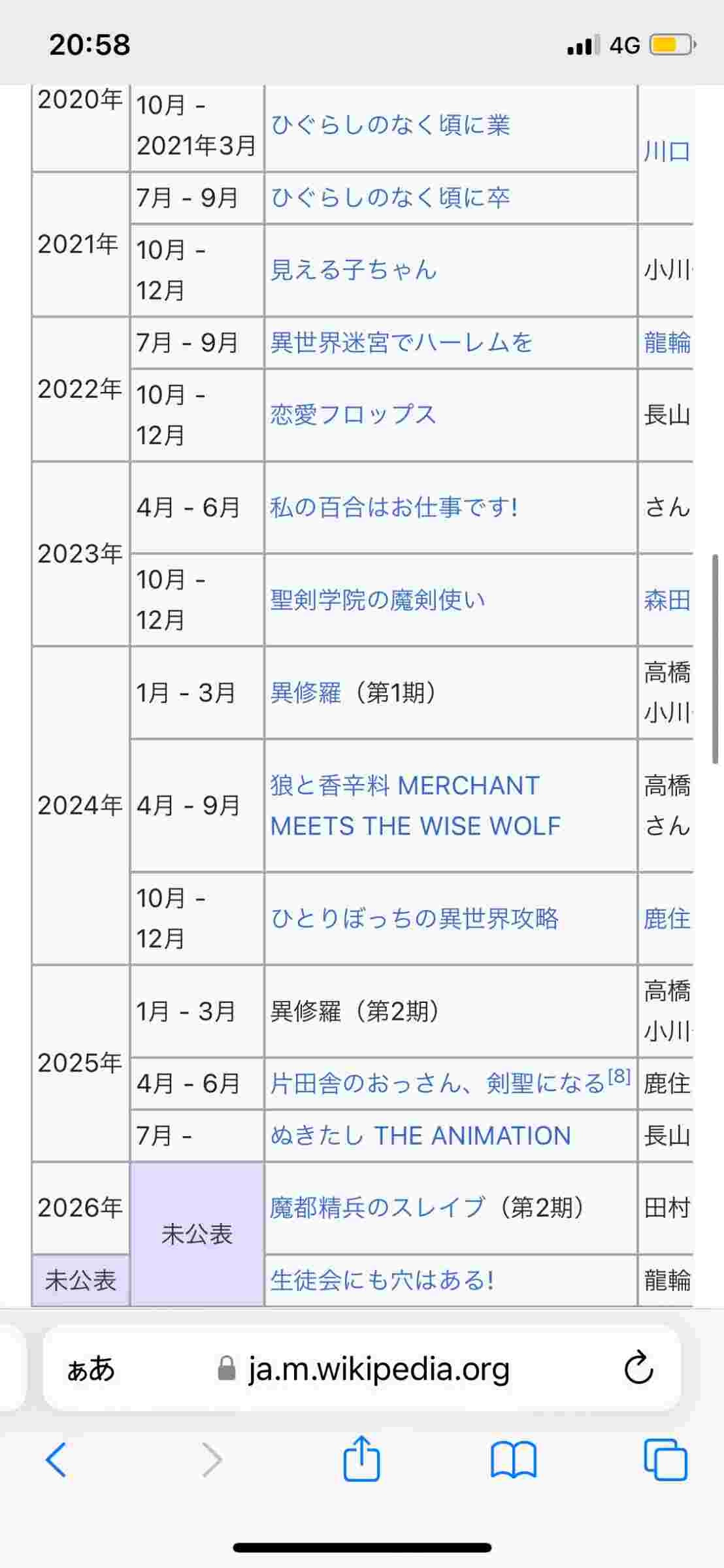Tap the 恋愛フロップス link
This screenshot has height=1568, width=724.
[353, 415]
